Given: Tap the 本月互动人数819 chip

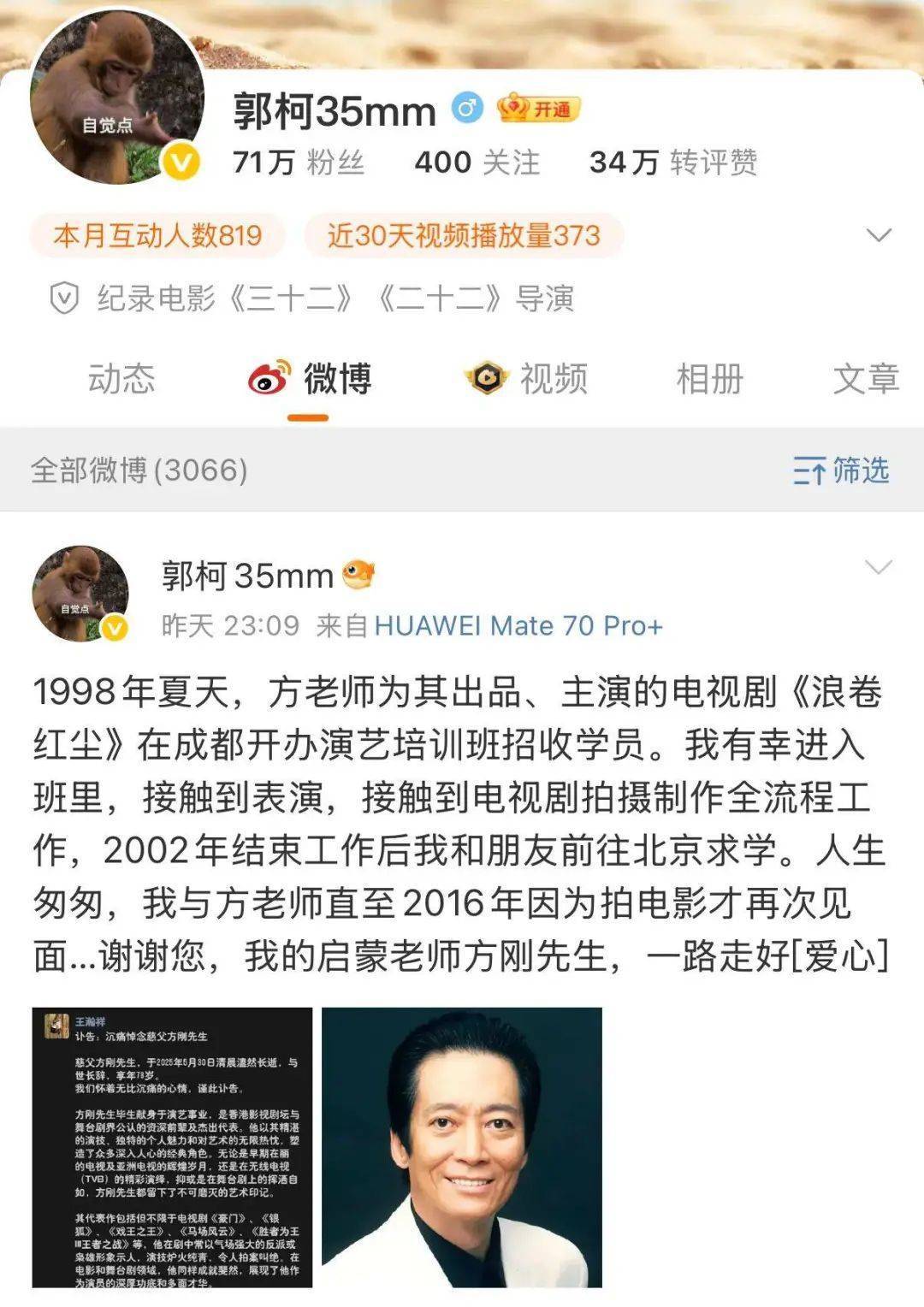Looking at the screenshot, I should click(157, 235).
